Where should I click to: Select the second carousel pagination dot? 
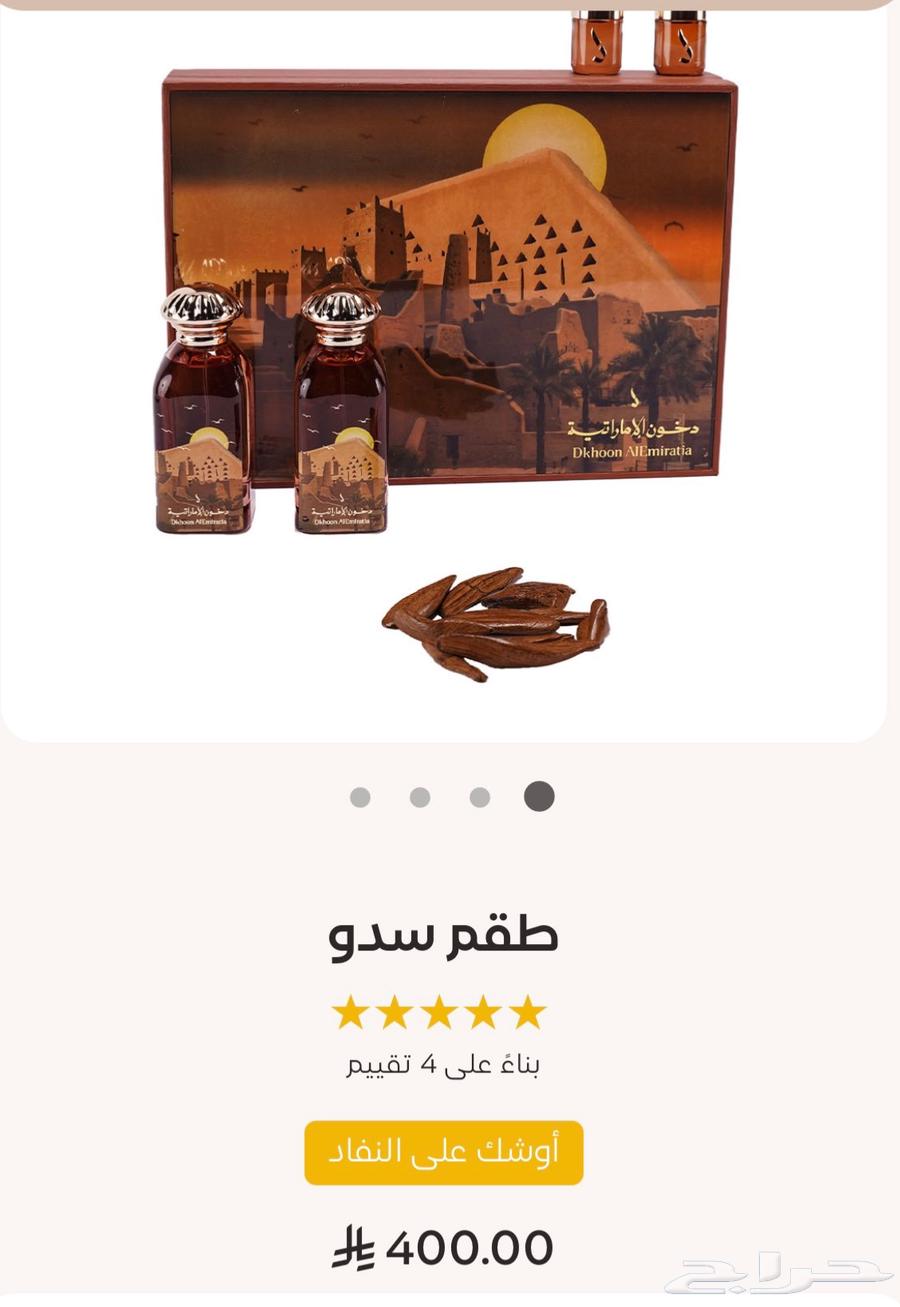pyautogui.click(x=421, y=797)
